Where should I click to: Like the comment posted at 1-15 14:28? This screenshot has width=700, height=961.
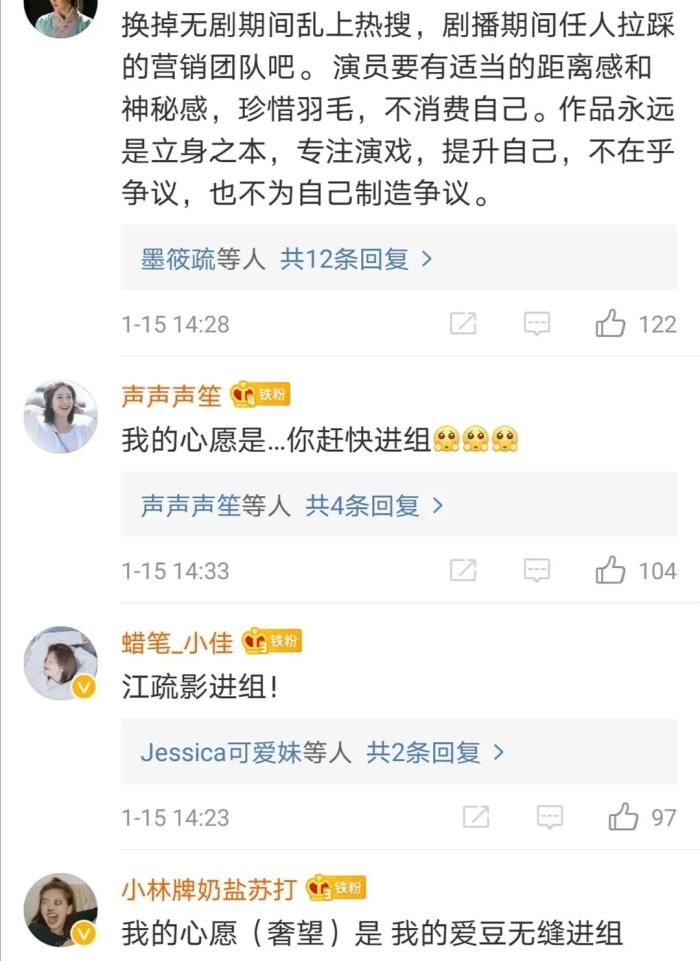click(x=611, y=324)
